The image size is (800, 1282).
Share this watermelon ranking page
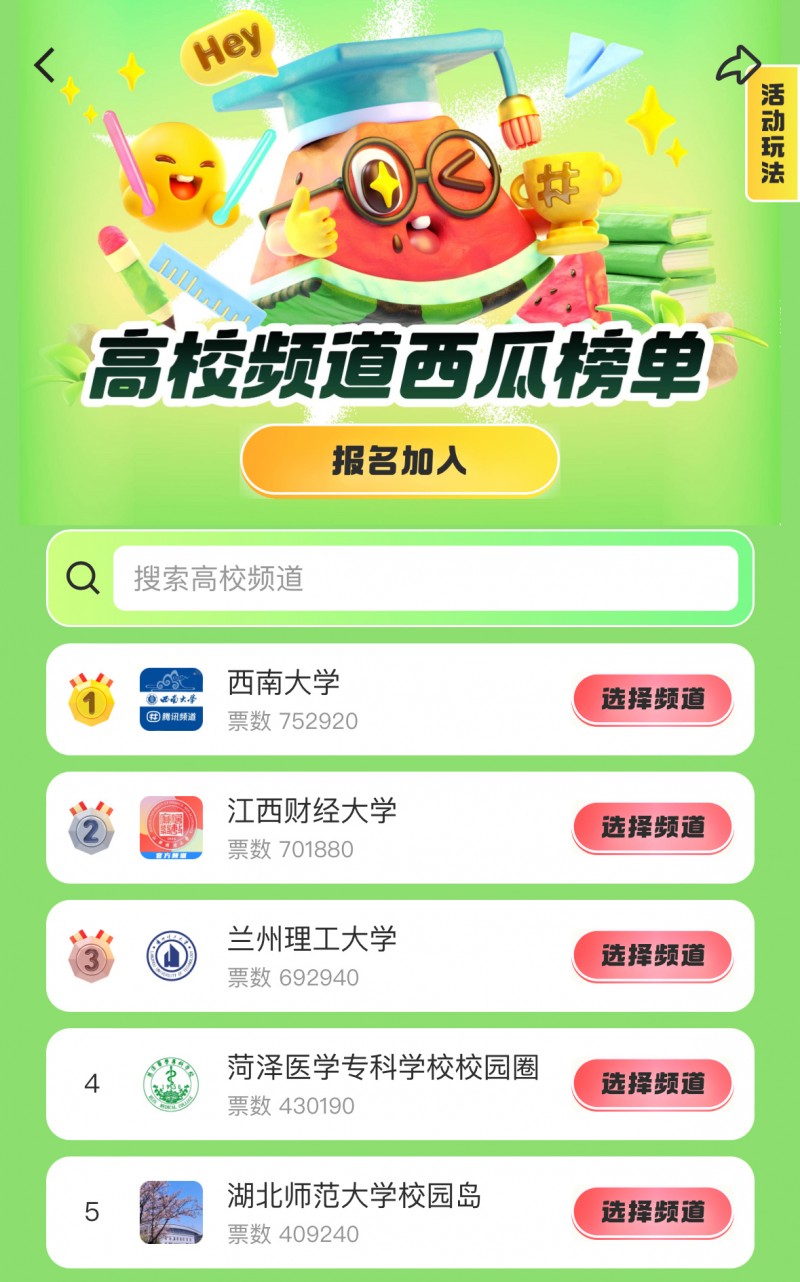coord(737,65)
